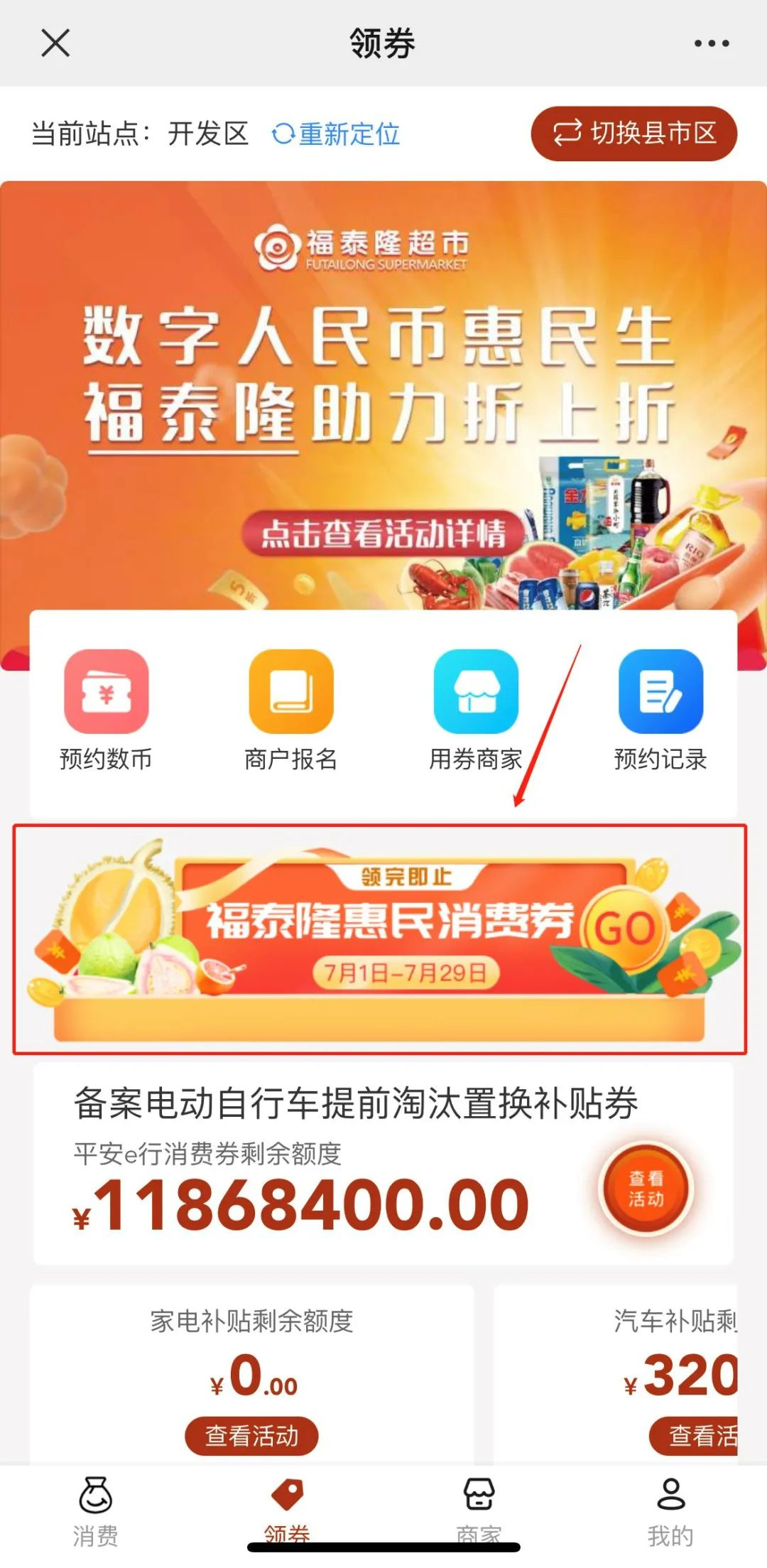Open 预约记录
The width and height of the screenshot is (767, 1568).
tap(660, 709)
